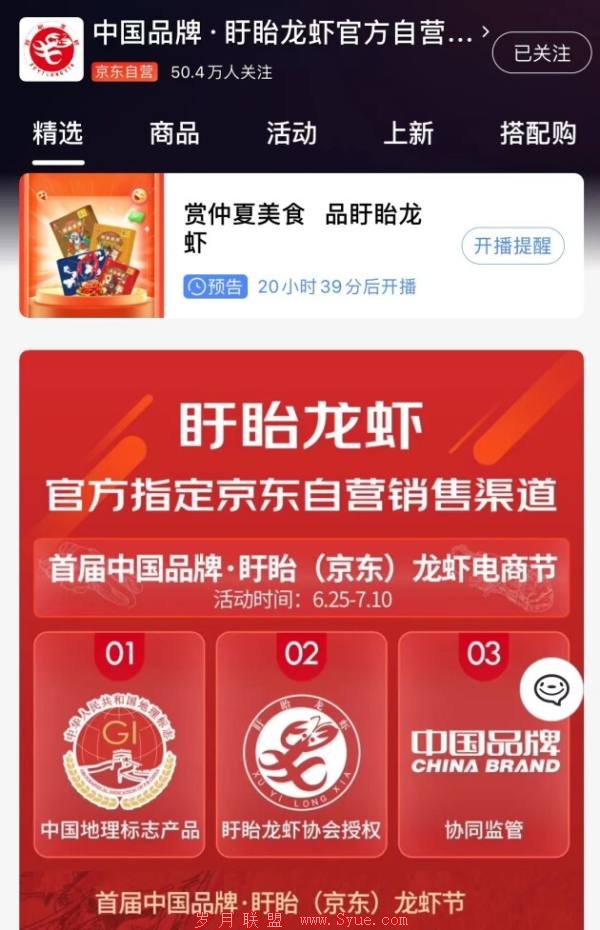Open the 活动 tab
600x930 pixels.
(291, 133)
